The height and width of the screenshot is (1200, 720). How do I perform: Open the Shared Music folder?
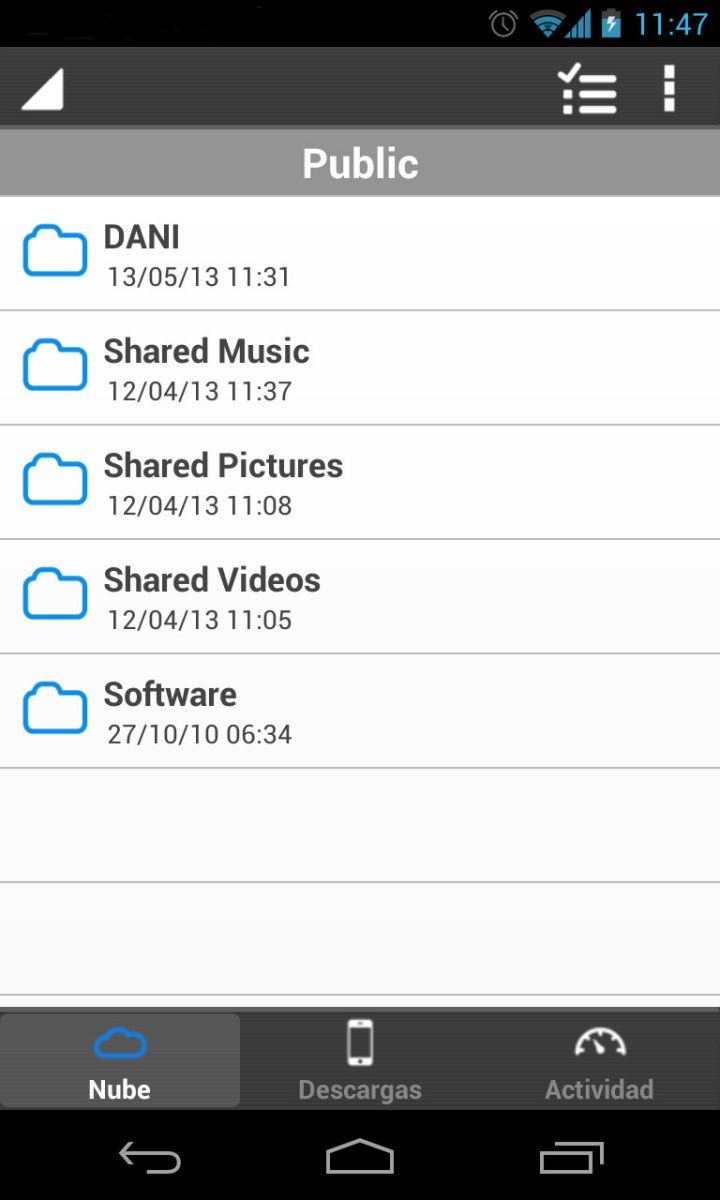tap(360, 368)
